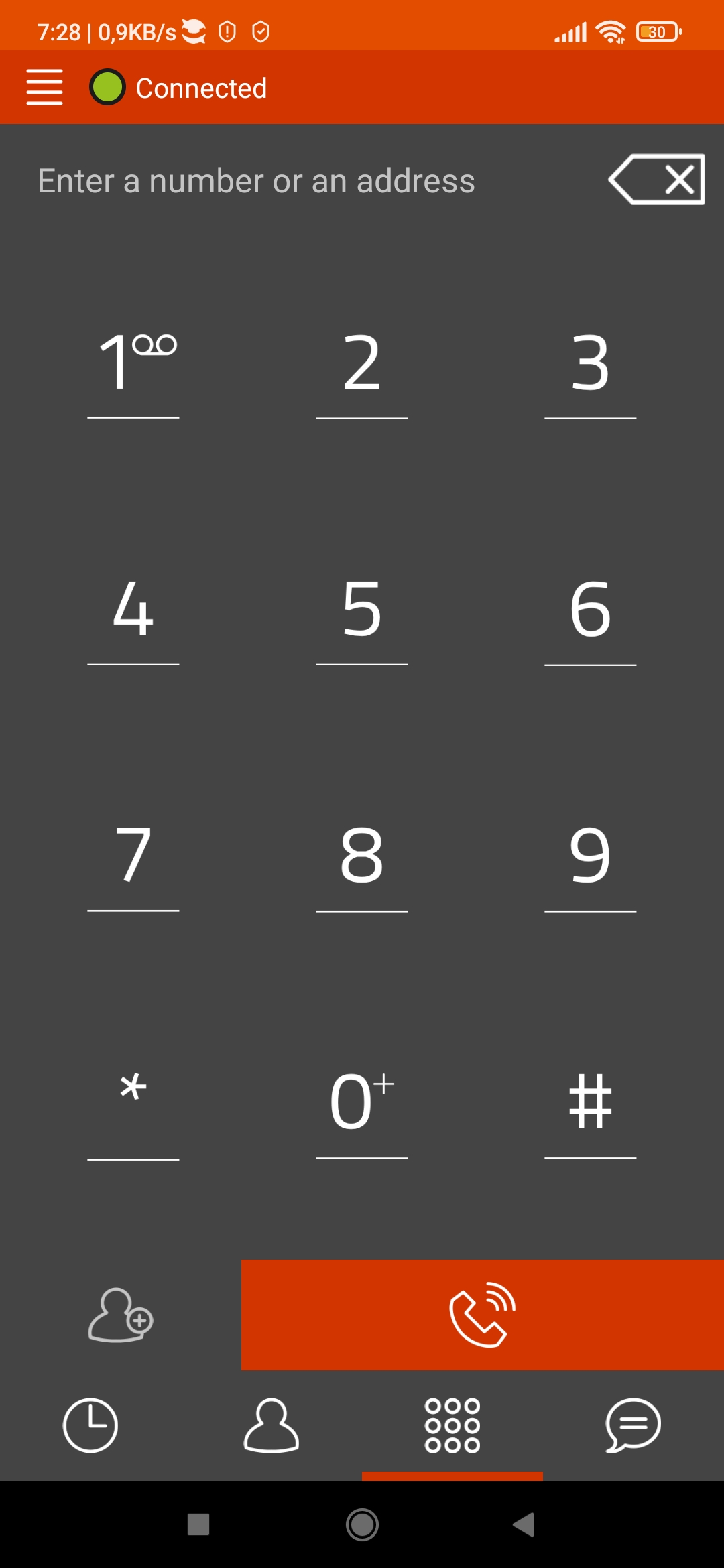Dial digit 1 voicemail key
The image size is (724, 1568).
[x=133, y=372]
